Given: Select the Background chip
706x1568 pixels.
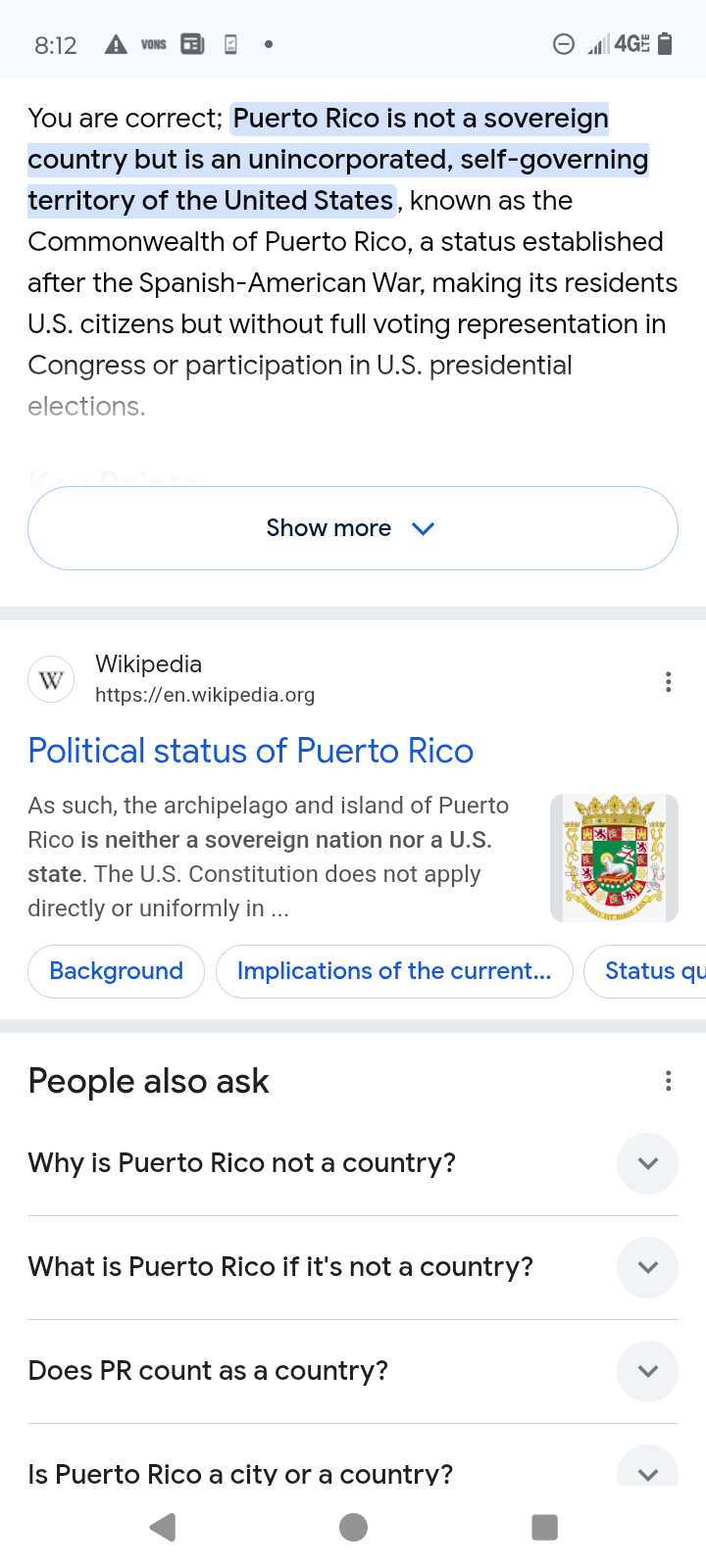Looking at the screenshot, I should click(x=116, y=971).
